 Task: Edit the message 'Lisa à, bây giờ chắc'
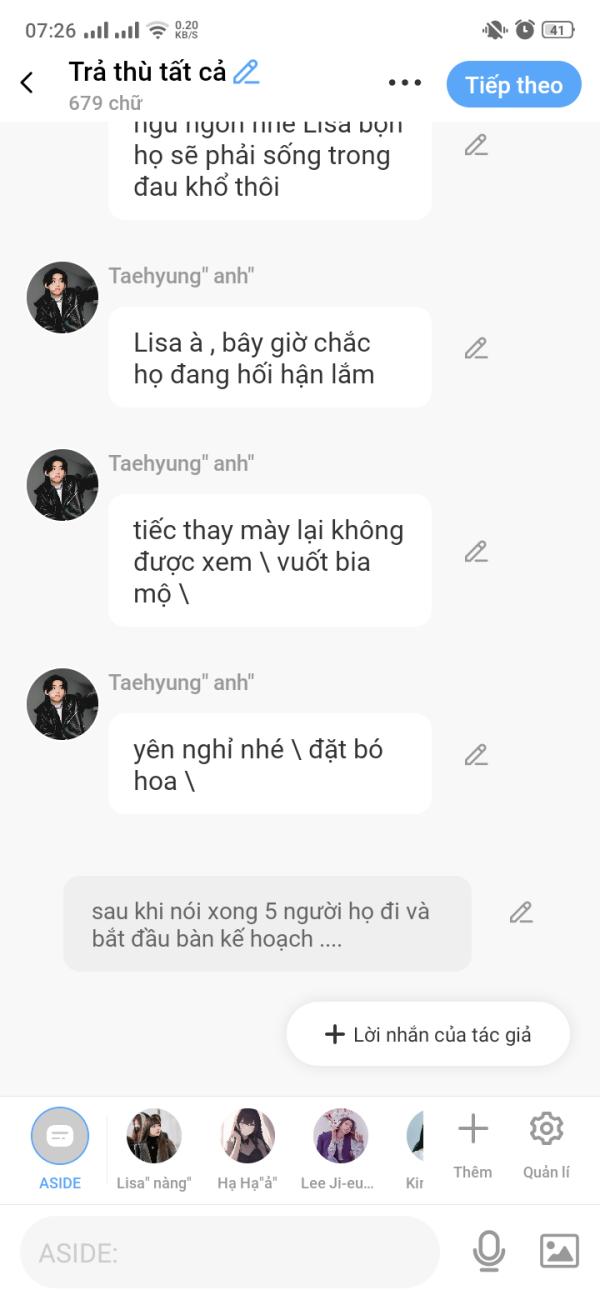(x=476, y=348)
